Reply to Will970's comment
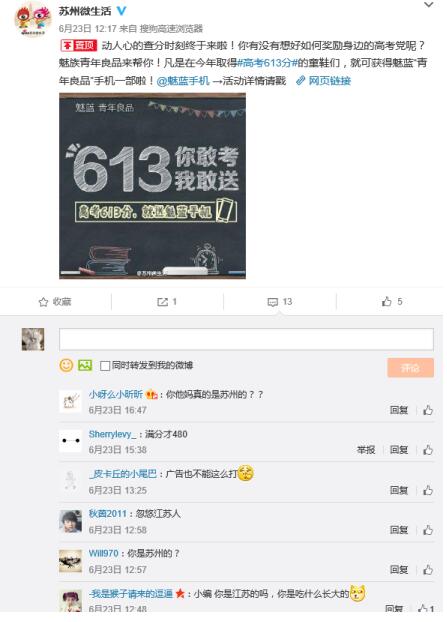 399,570
